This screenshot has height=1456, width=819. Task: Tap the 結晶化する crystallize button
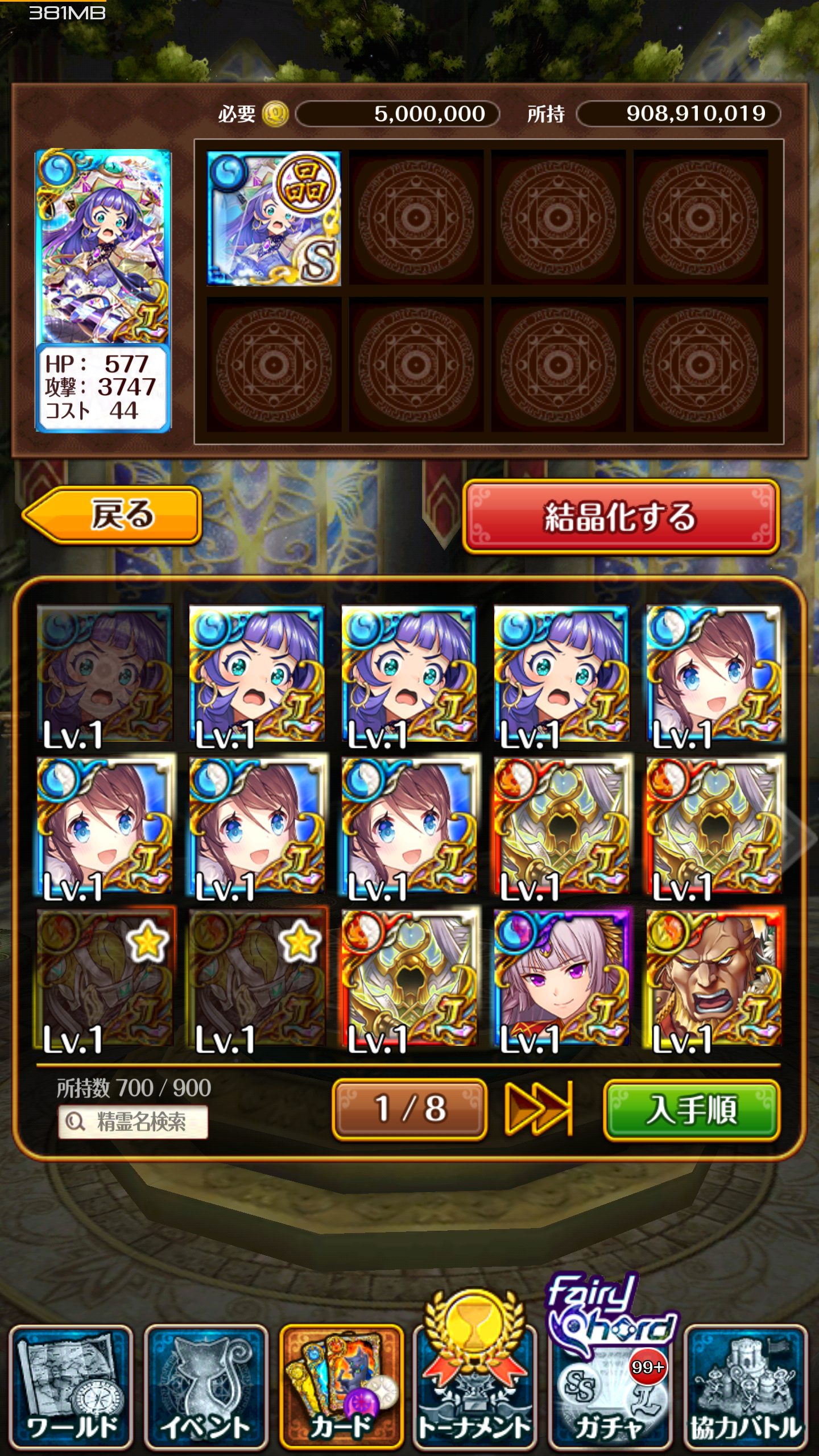tap(621, 516)
